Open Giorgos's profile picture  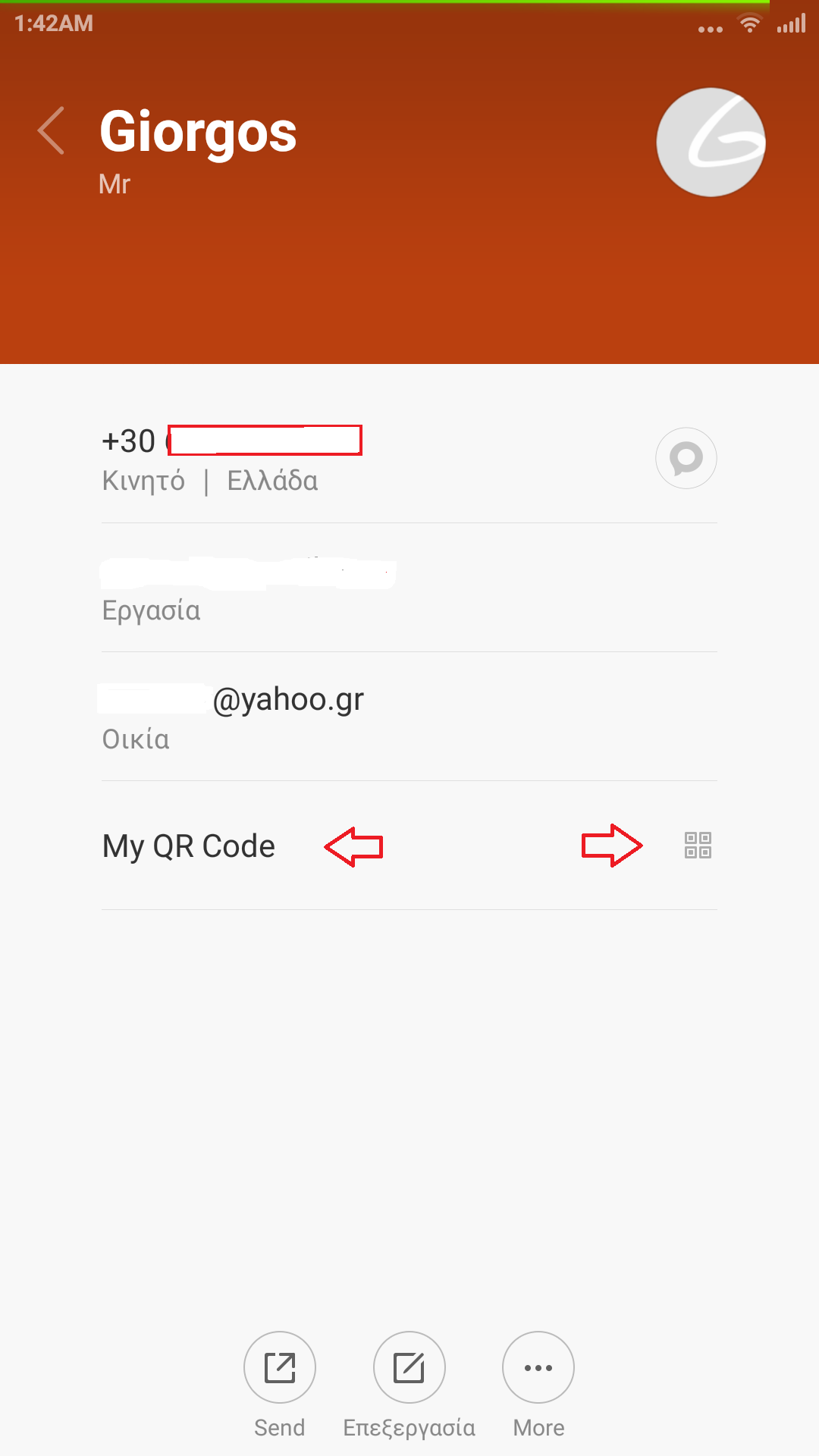711,142
